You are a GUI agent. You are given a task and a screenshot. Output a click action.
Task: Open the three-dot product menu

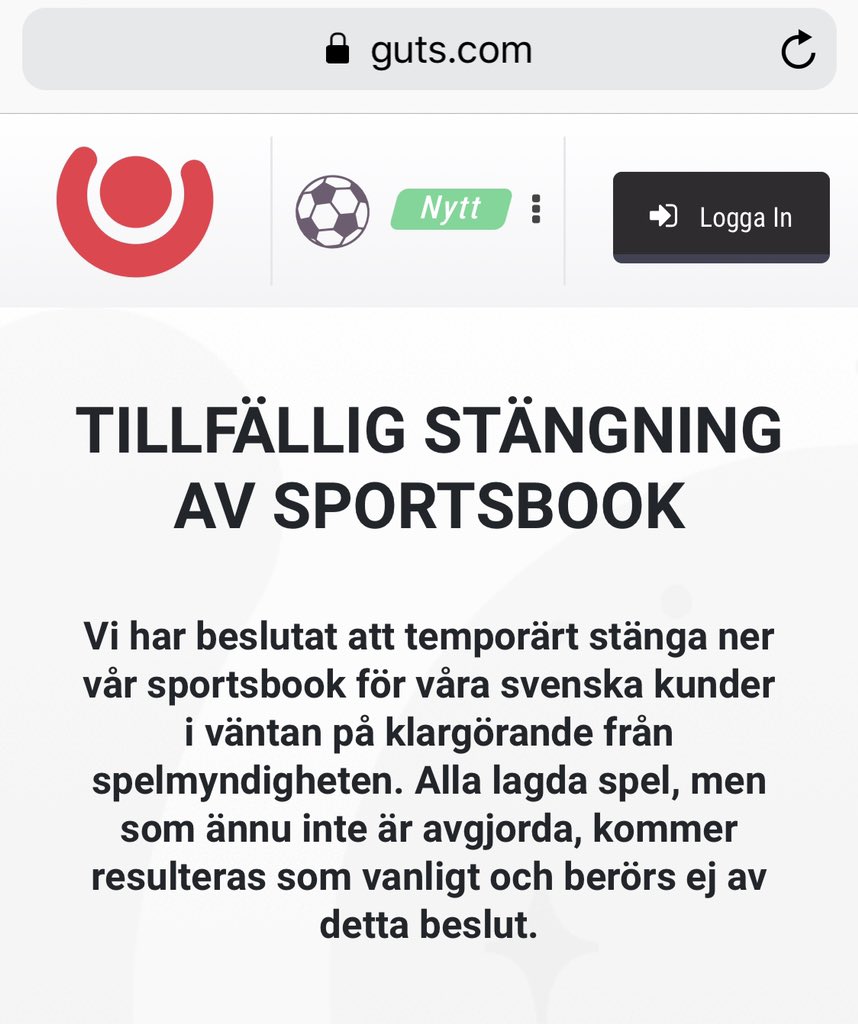click(x=536, y=209)
